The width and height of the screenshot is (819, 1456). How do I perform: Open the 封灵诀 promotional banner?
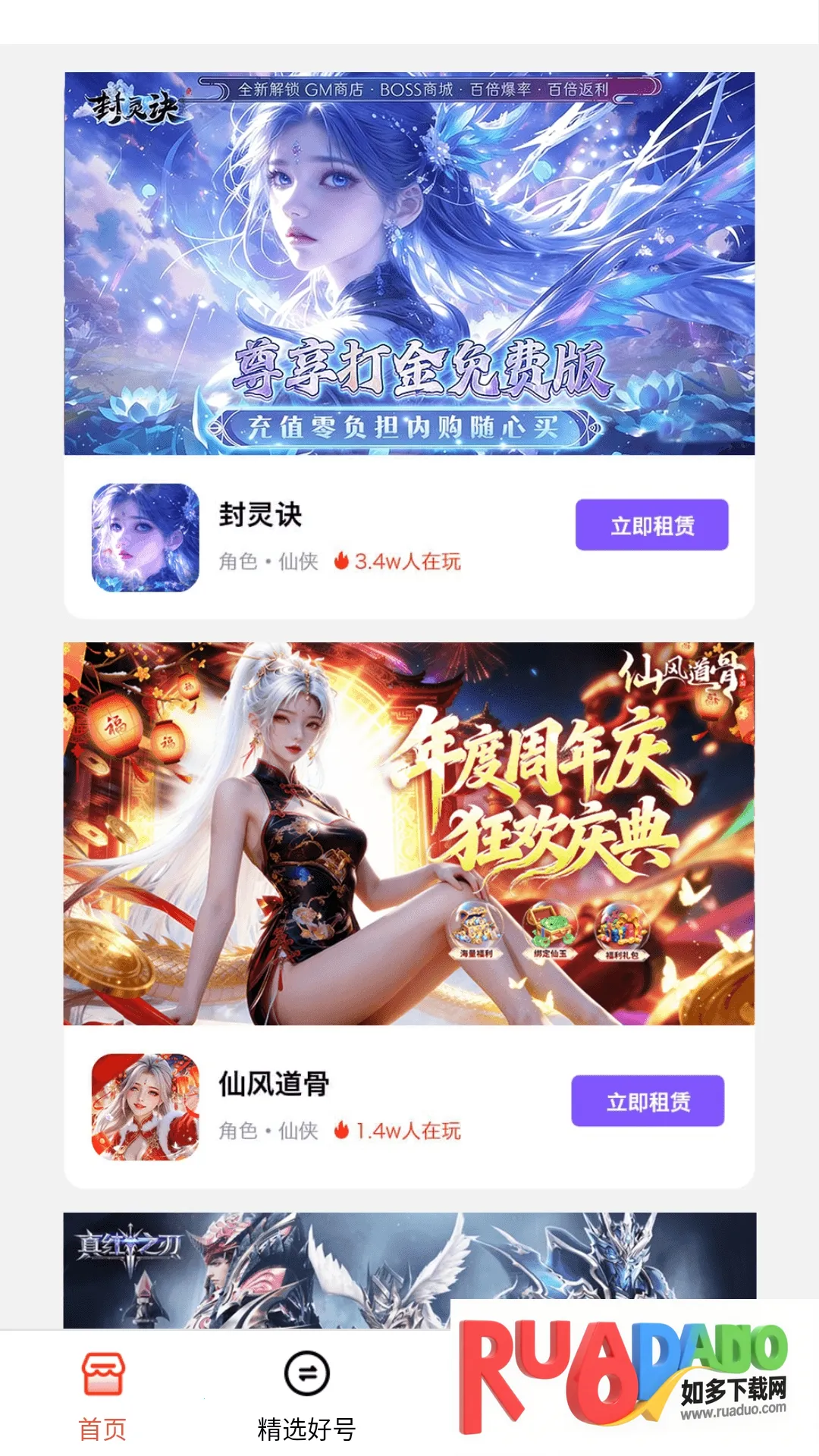[x=409, y=263]
